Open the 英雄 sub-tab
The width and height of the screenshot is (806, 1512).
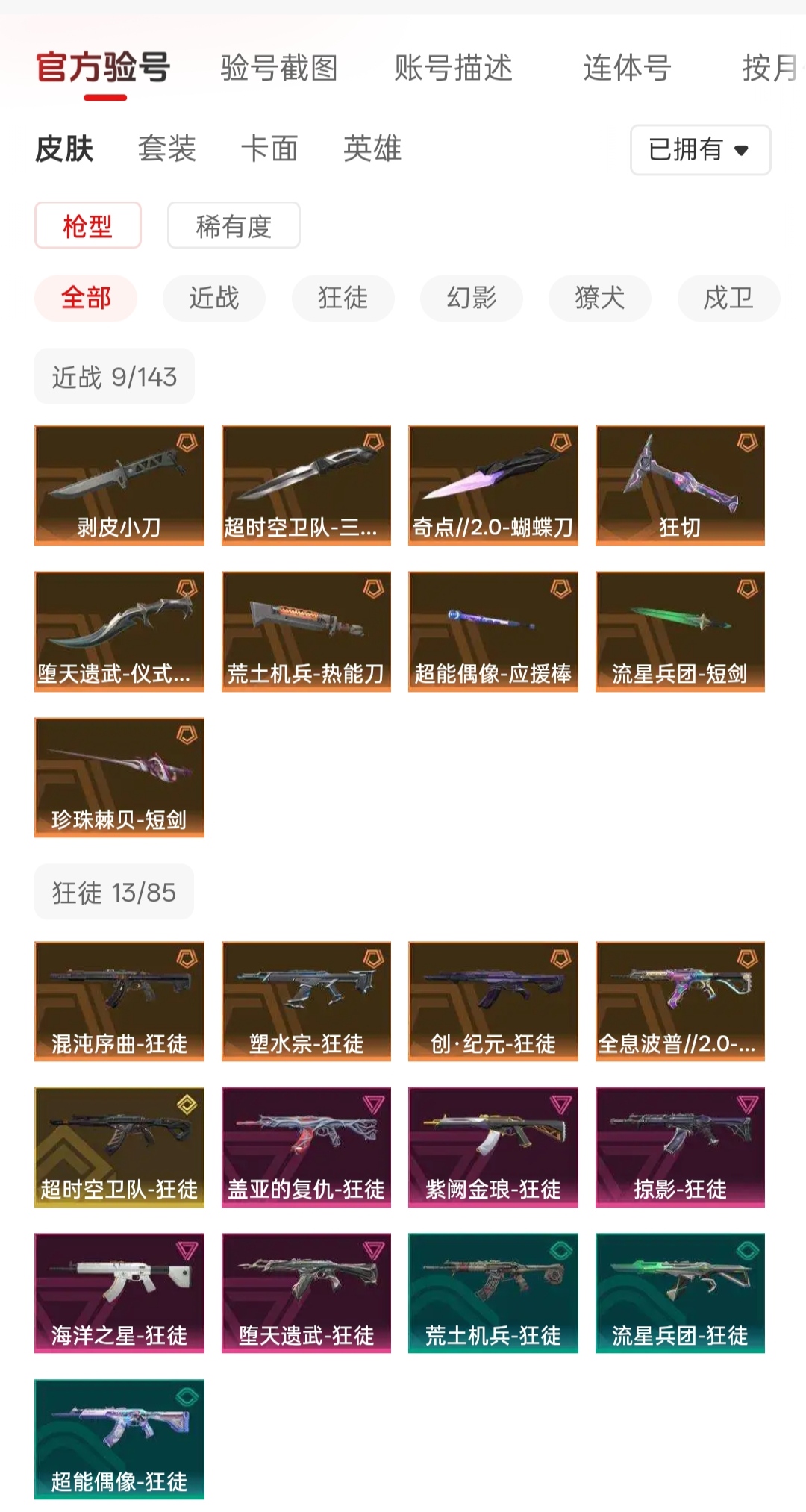pyautogui.click(x=372, y=149)
